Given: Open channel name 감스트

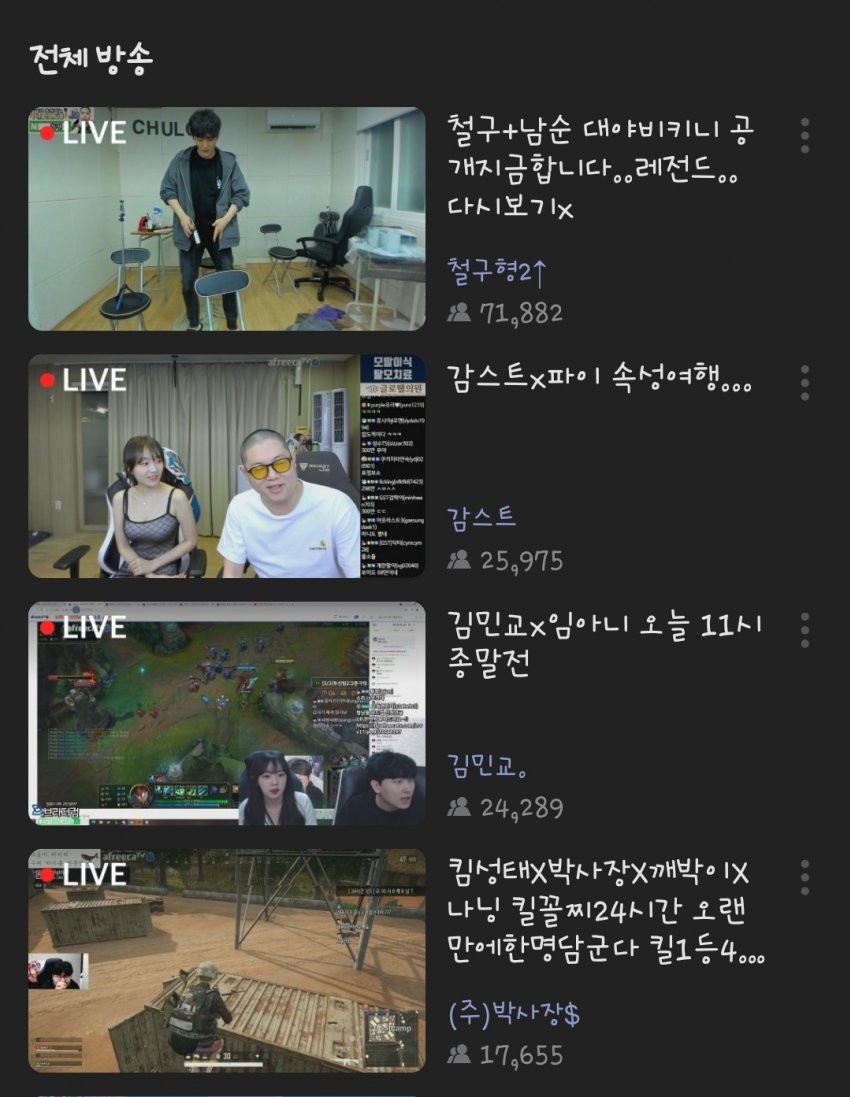Looking at the screenshot, I should coord(482,517).
